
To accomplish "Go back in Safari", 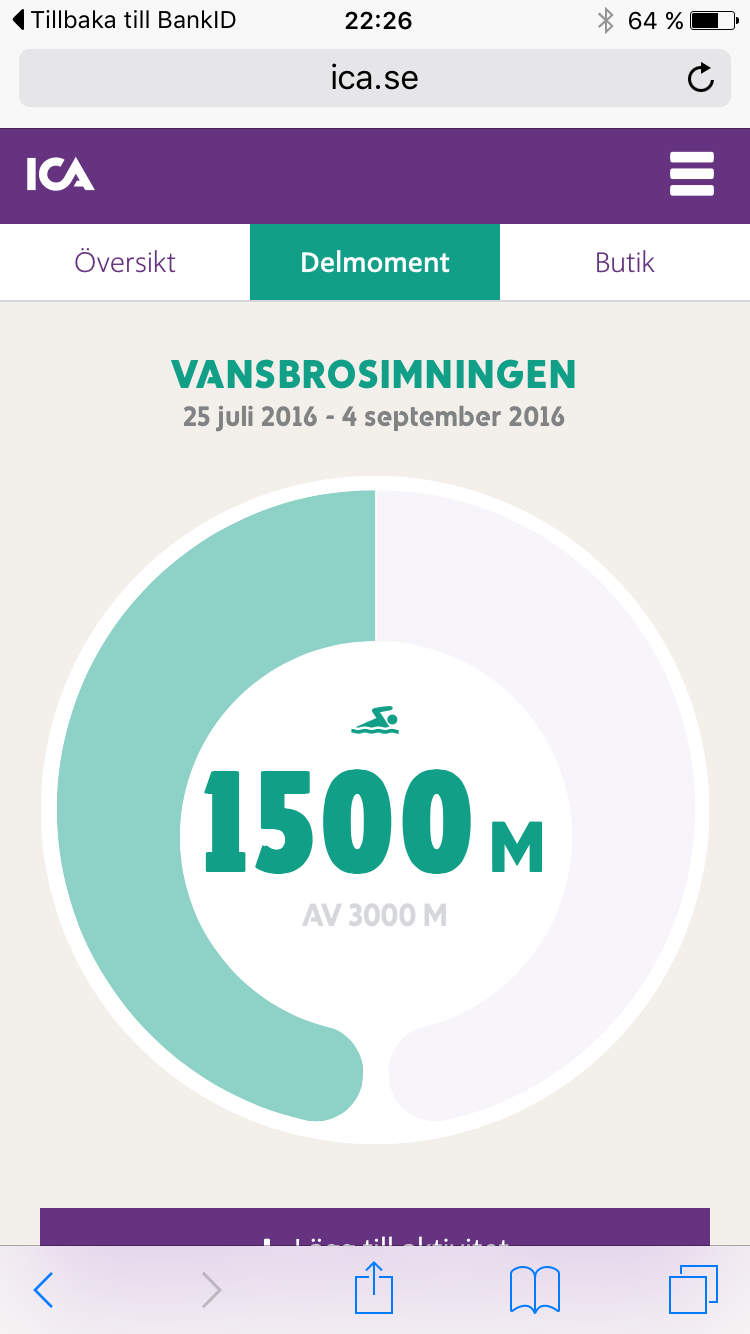I will [43, 1290].
